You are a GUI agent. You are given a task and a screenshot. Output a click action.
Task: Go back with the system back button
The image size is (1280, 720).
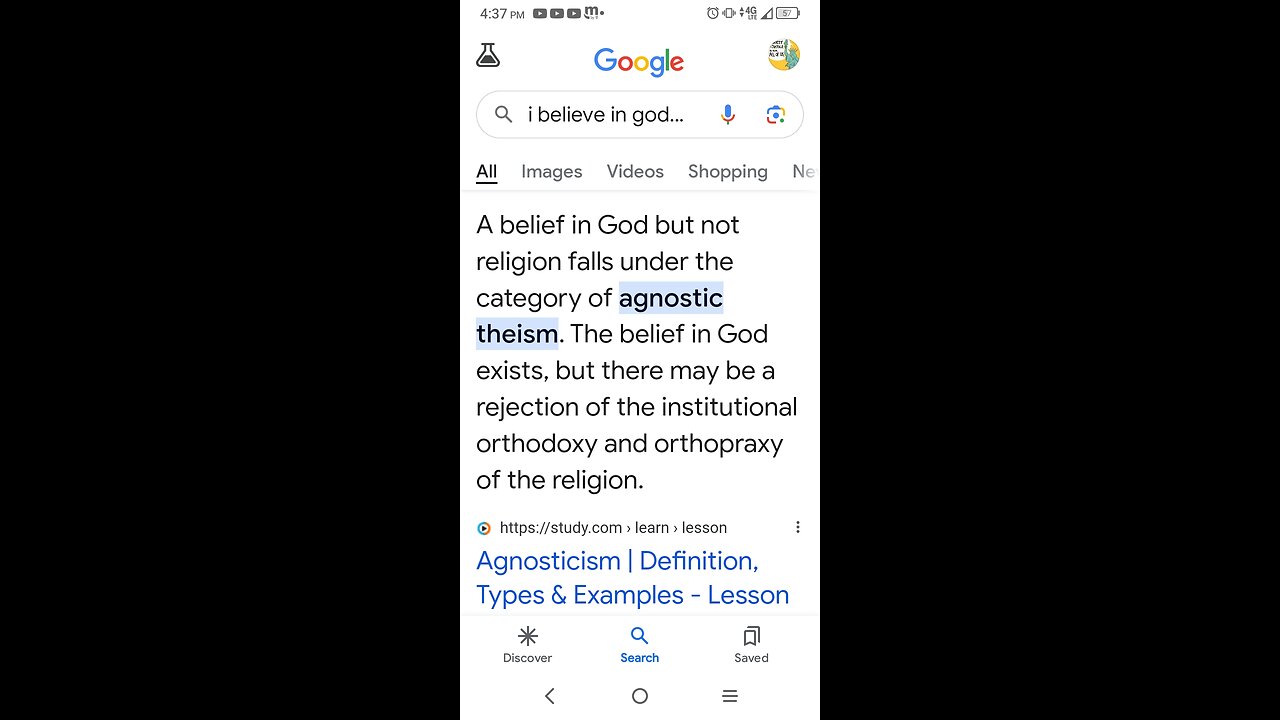click(x=549, y=696)
